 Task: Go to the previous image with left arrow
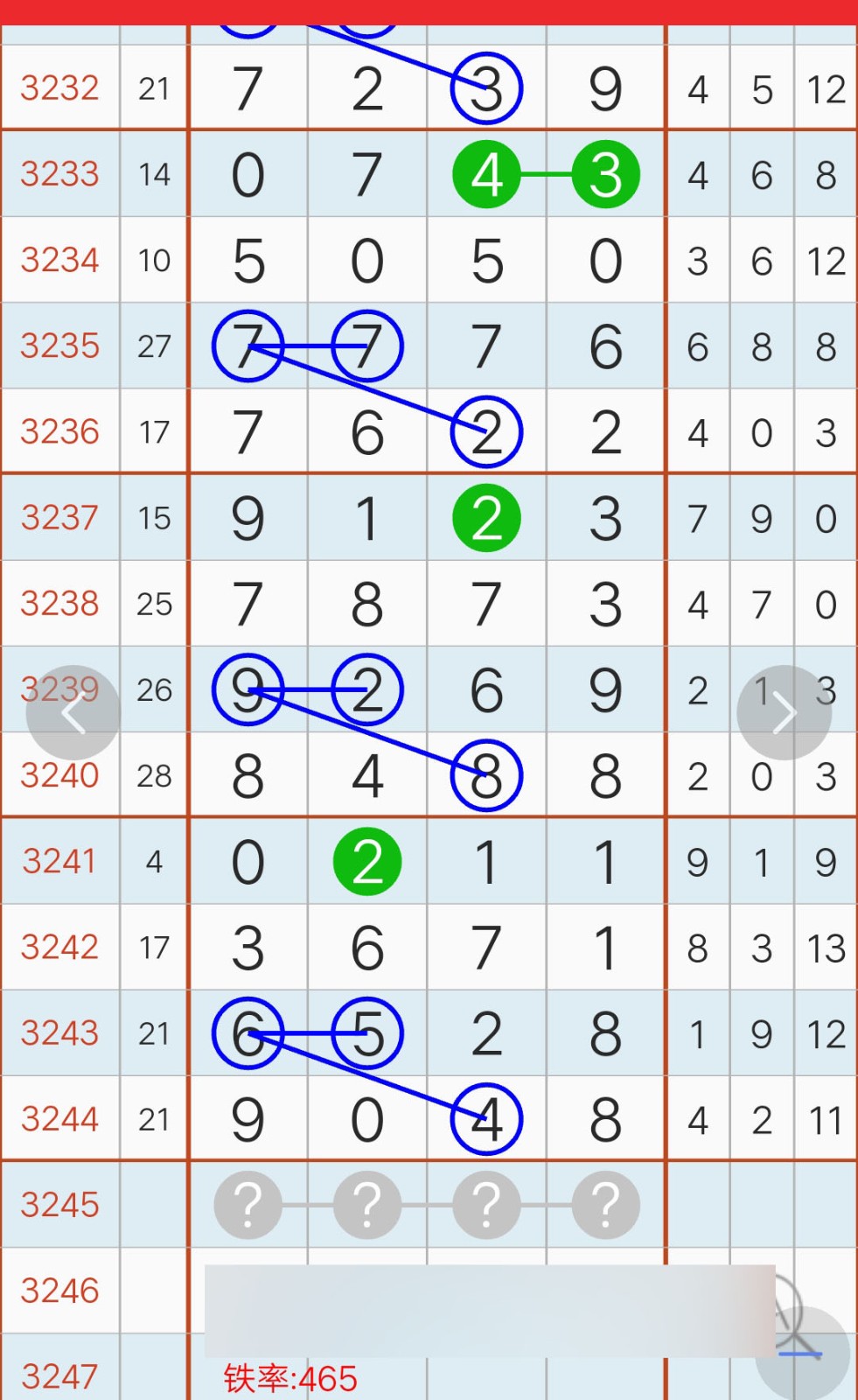[x=73, y=713]
